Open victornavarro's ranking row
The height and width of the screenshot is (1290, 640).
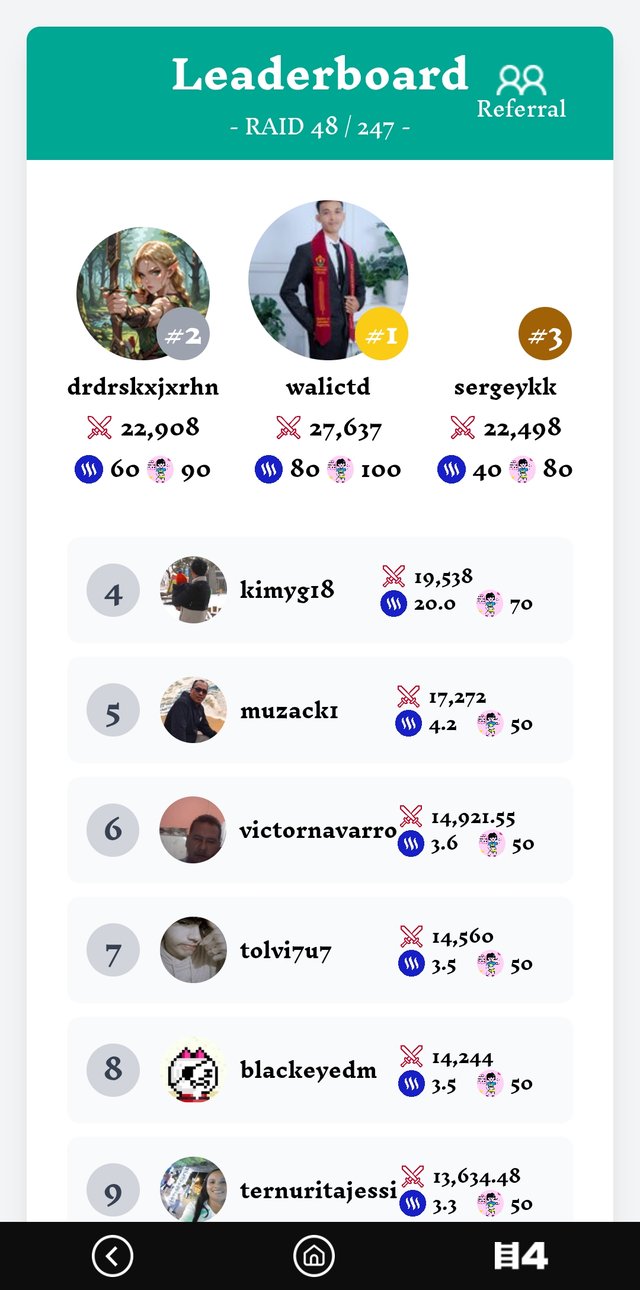tap(320, 830)
